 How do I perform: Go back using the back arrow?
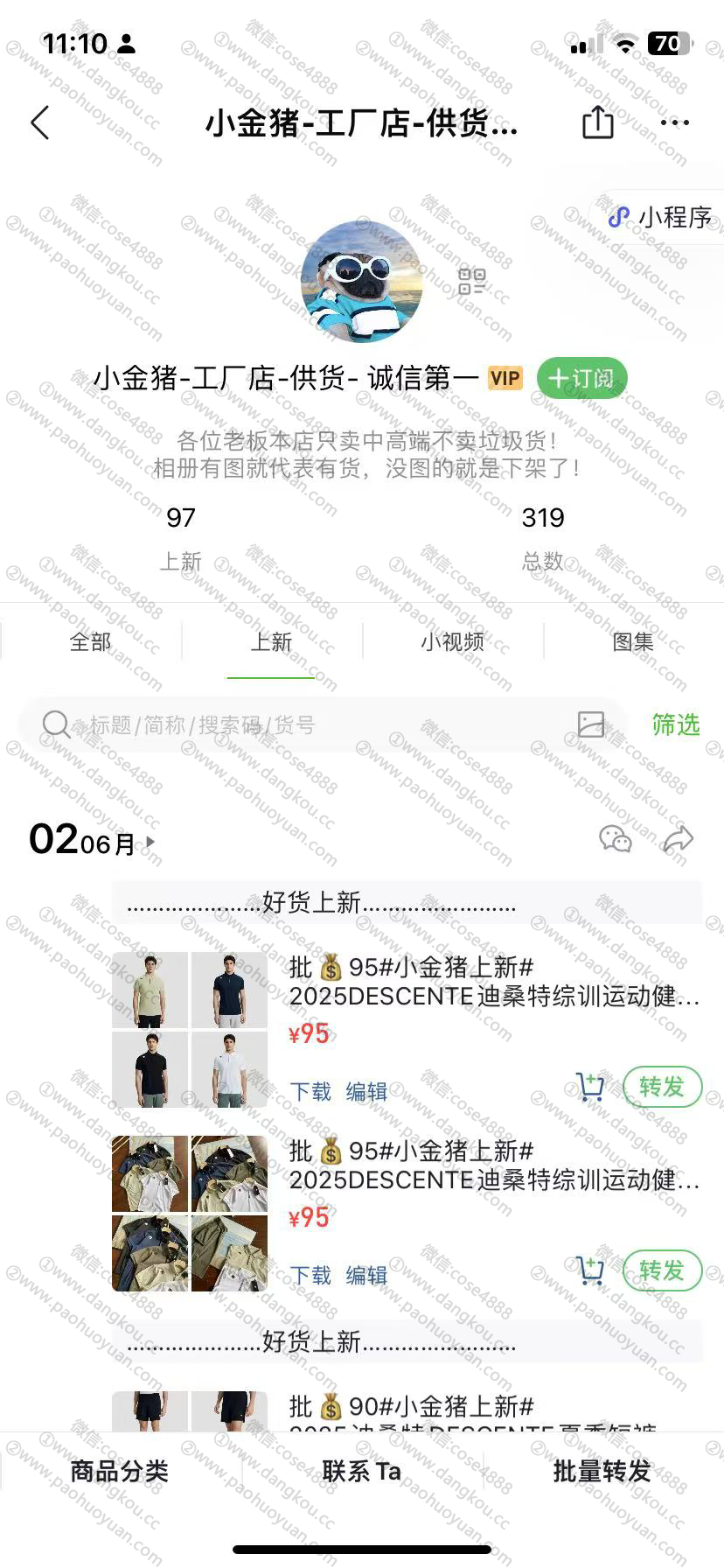(x=40, y=123)
